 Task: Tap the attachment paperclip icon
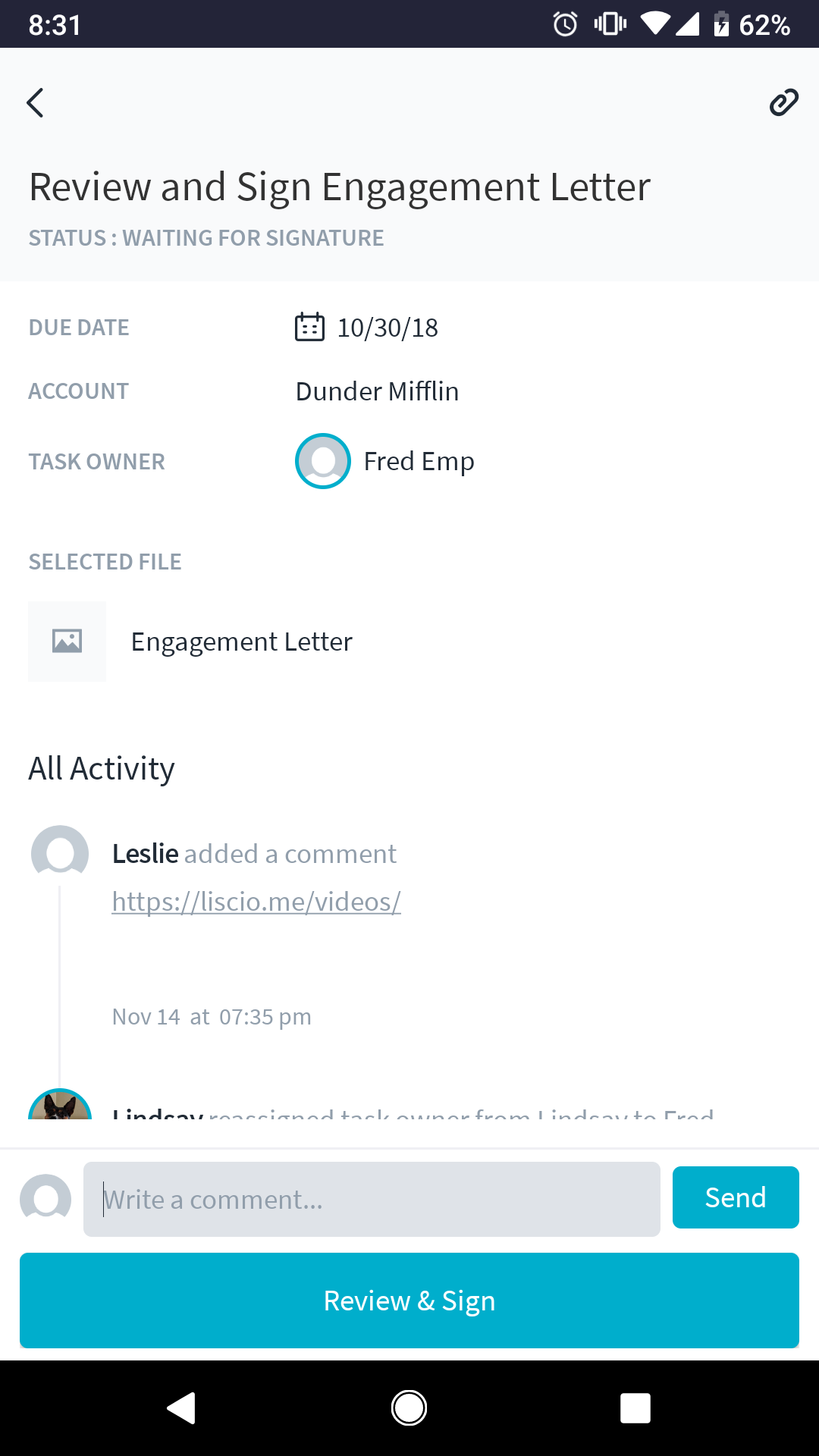pos(783,102)
